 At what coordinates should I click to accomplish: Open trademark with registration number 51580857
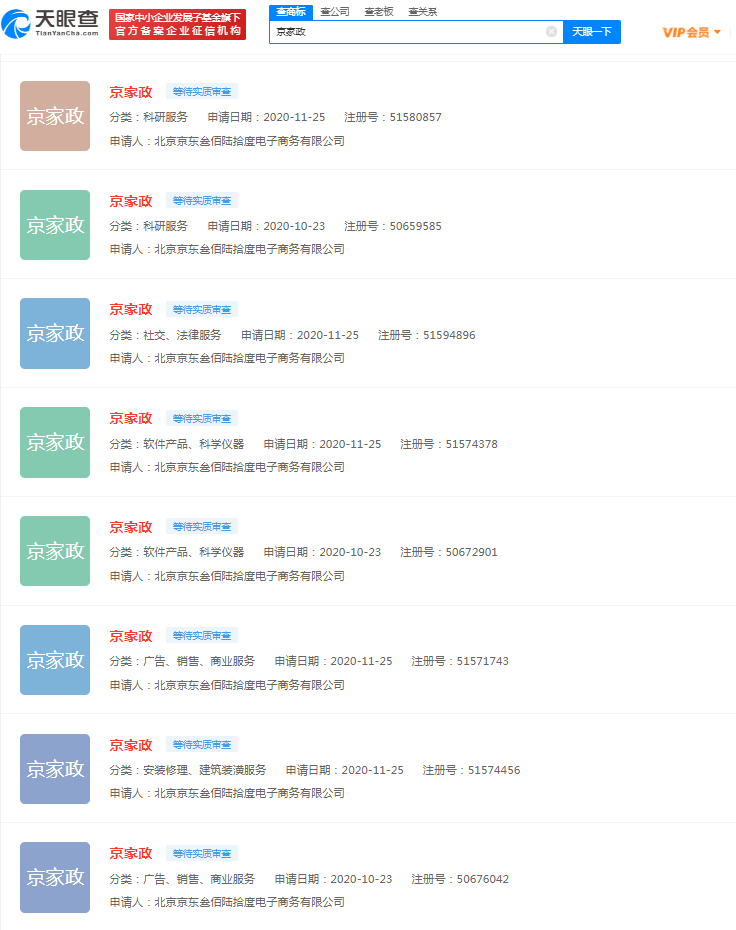[131, 92]
